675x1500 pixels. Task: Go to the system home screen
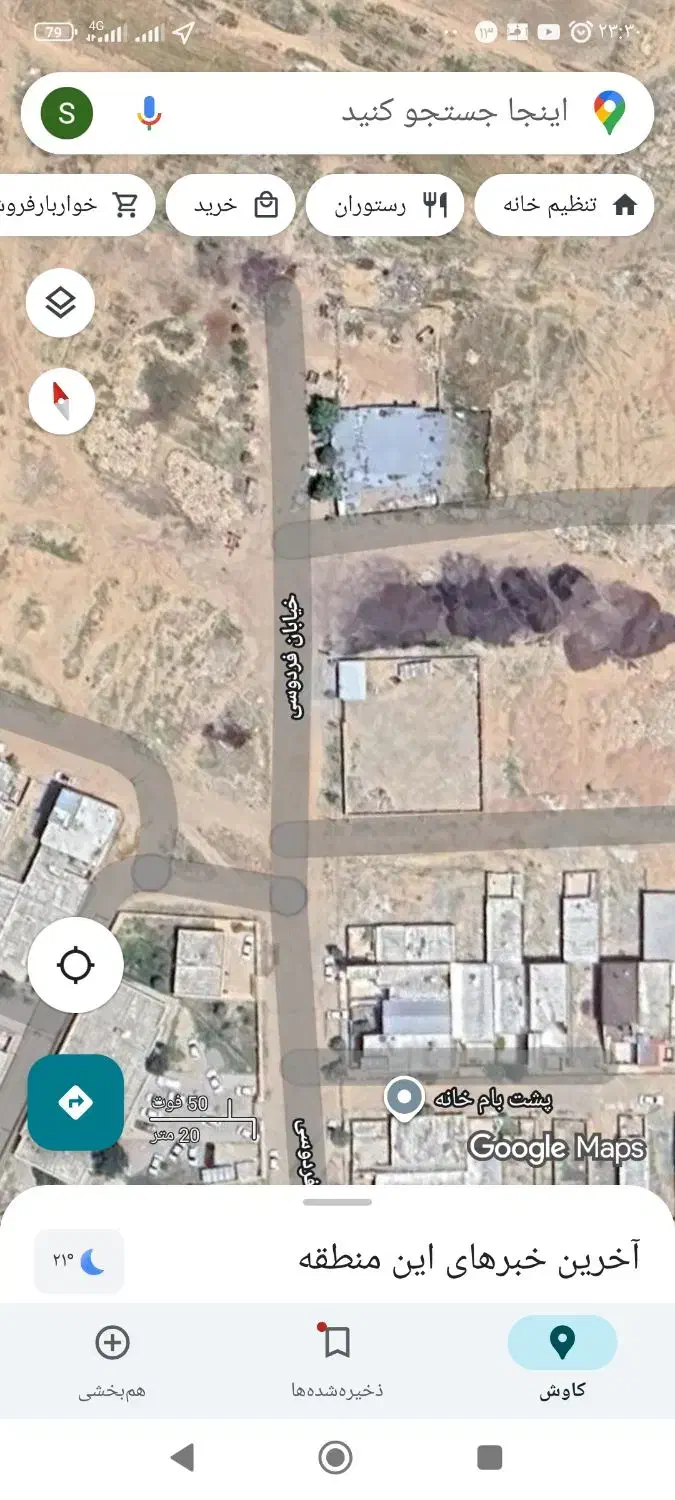(336, 1457)
